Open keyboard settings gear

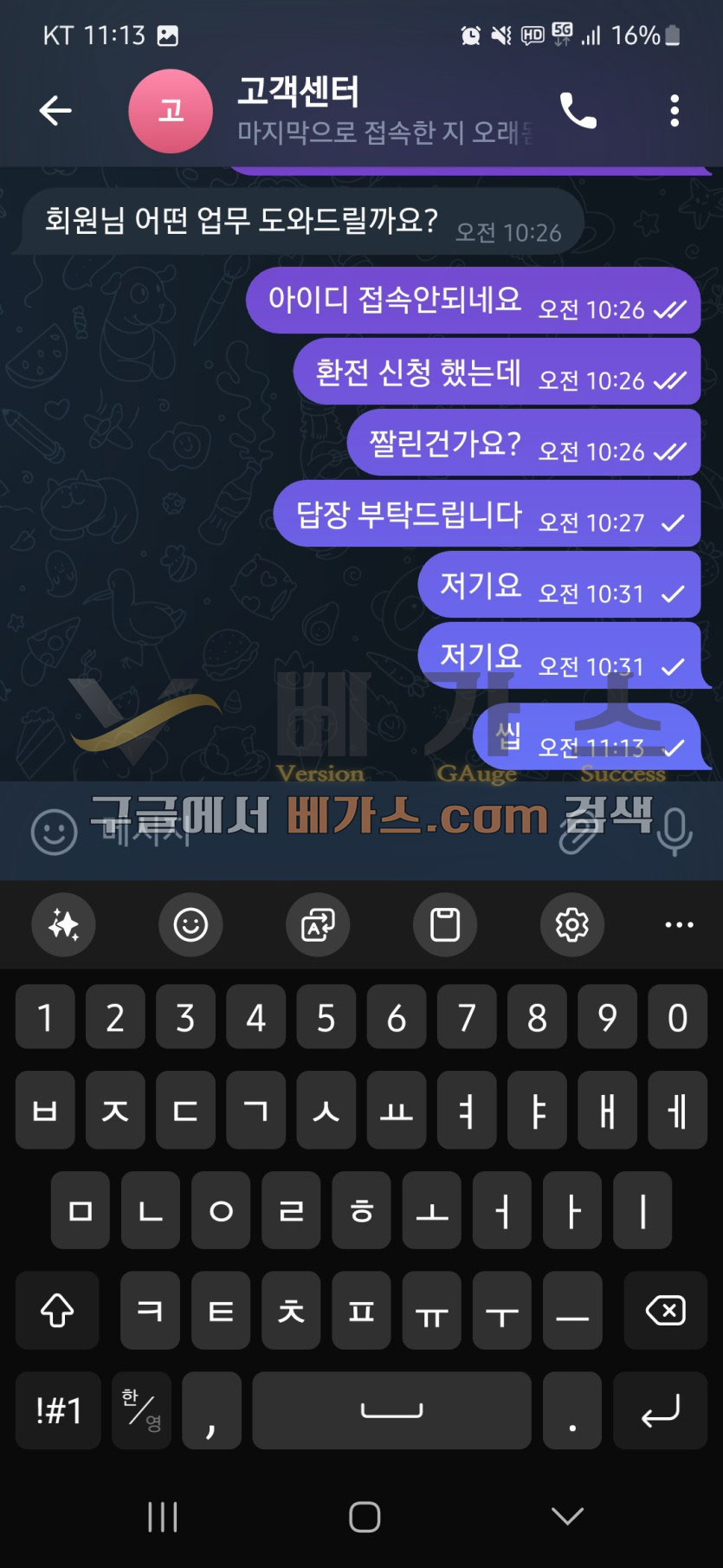pos(572,925)
